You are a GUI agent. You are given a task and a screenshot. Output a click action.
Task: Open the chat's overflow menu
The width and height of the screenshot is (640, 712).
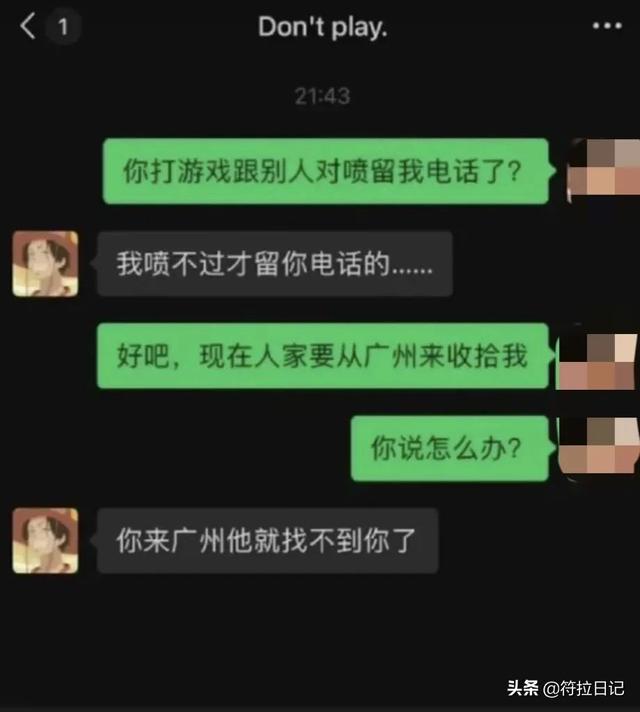[x=607, y=27]
